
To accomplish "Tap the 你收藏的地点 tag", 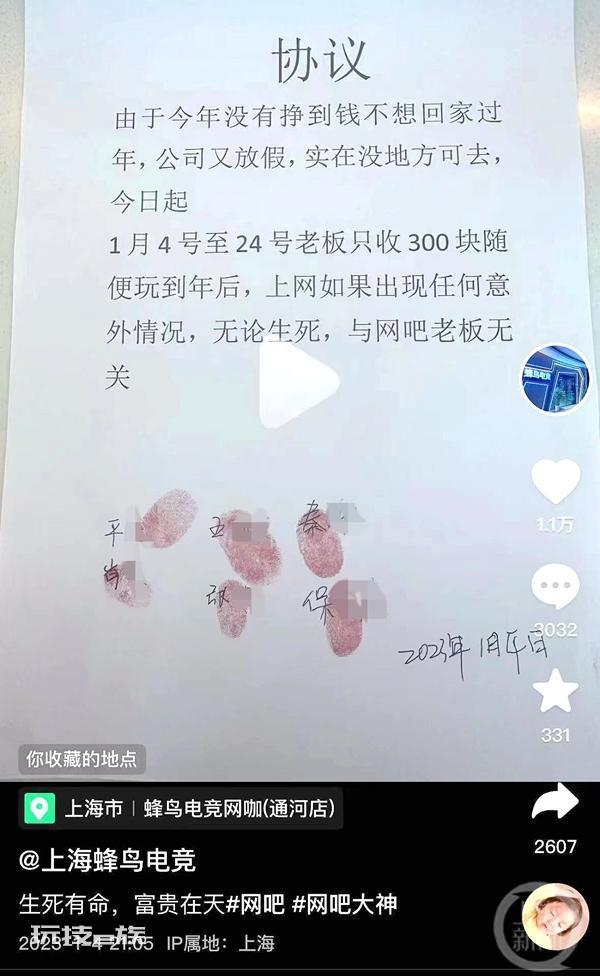I will pos(82,759).
